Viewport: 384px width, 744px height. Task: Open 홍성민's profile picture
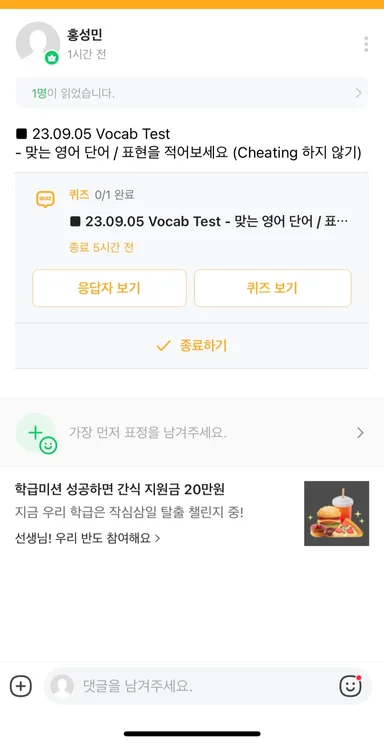click(37, 43)
